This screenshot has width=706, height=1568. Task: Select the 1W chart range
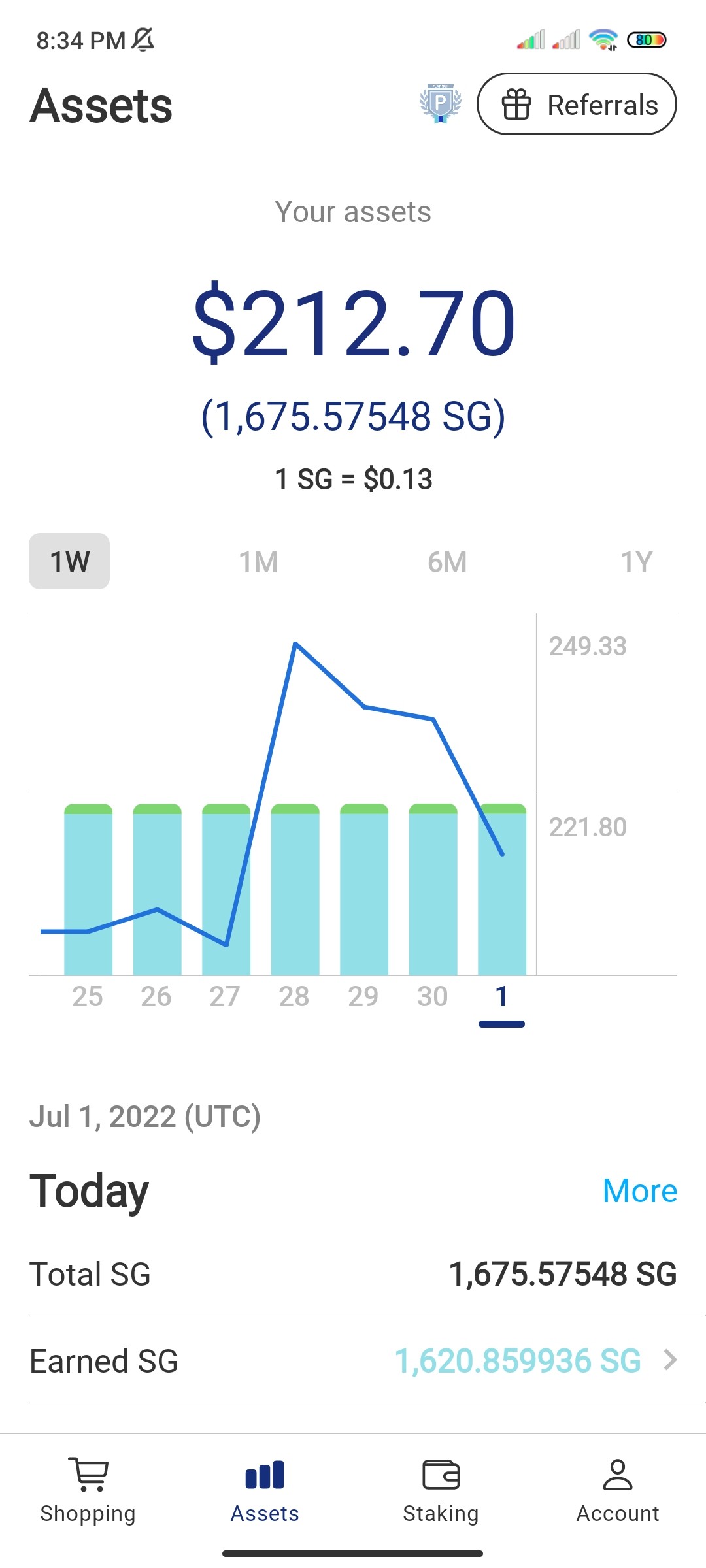(x=69, y=562)
